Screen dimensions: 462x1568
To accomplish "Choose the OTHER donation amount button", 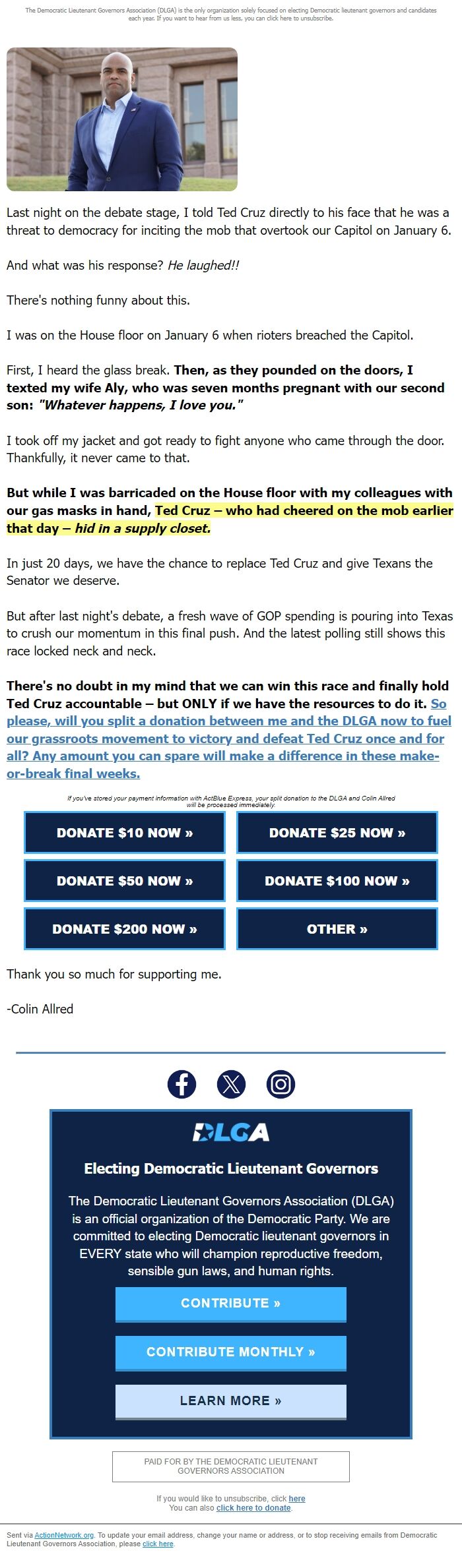I will (x=337, y=929).
